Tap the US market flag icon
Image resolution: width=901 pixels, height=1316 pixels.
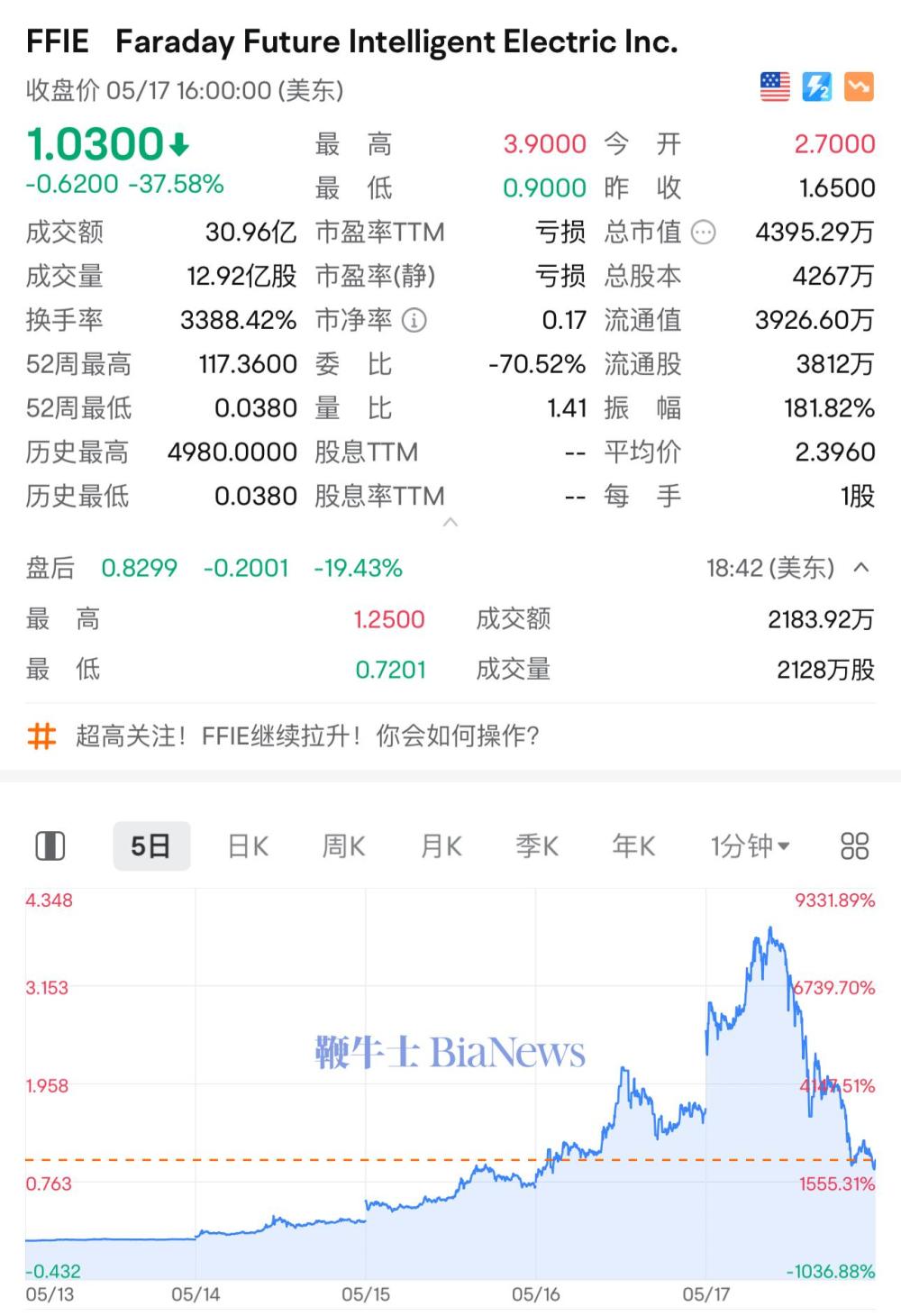(775, 87)
